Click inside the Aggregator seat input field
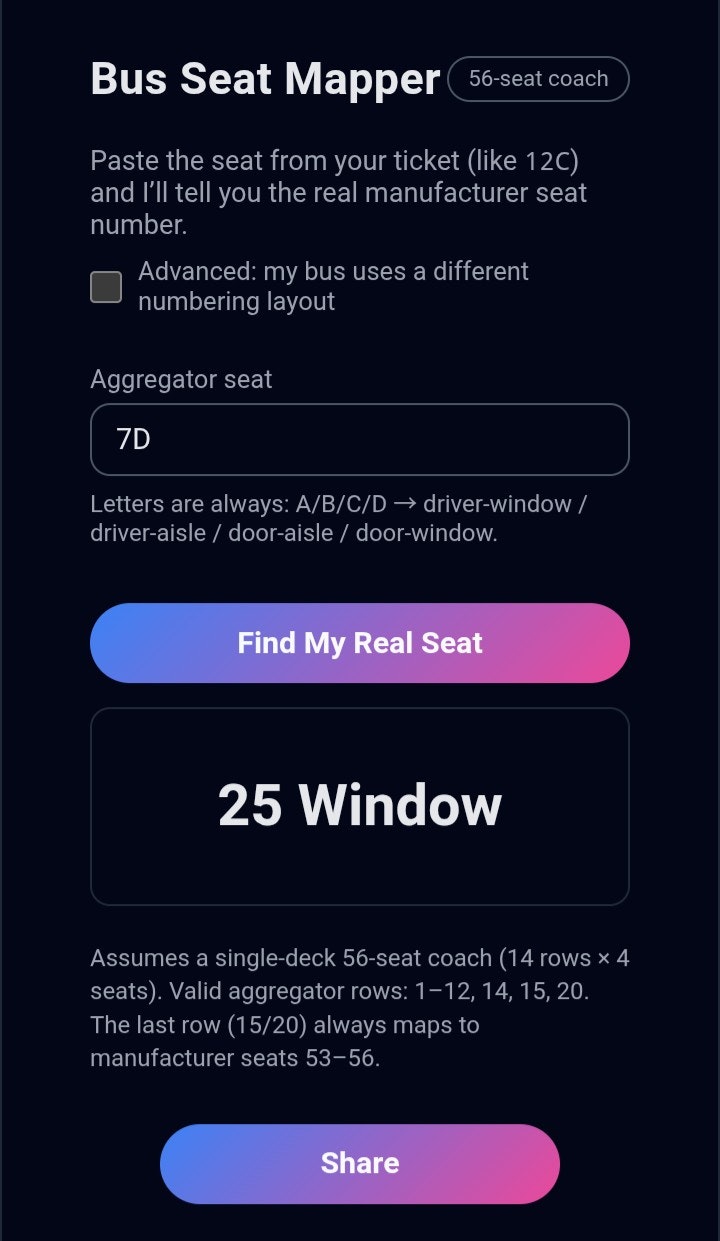This screenshot has height=1241, width=720. coord(360,439)
